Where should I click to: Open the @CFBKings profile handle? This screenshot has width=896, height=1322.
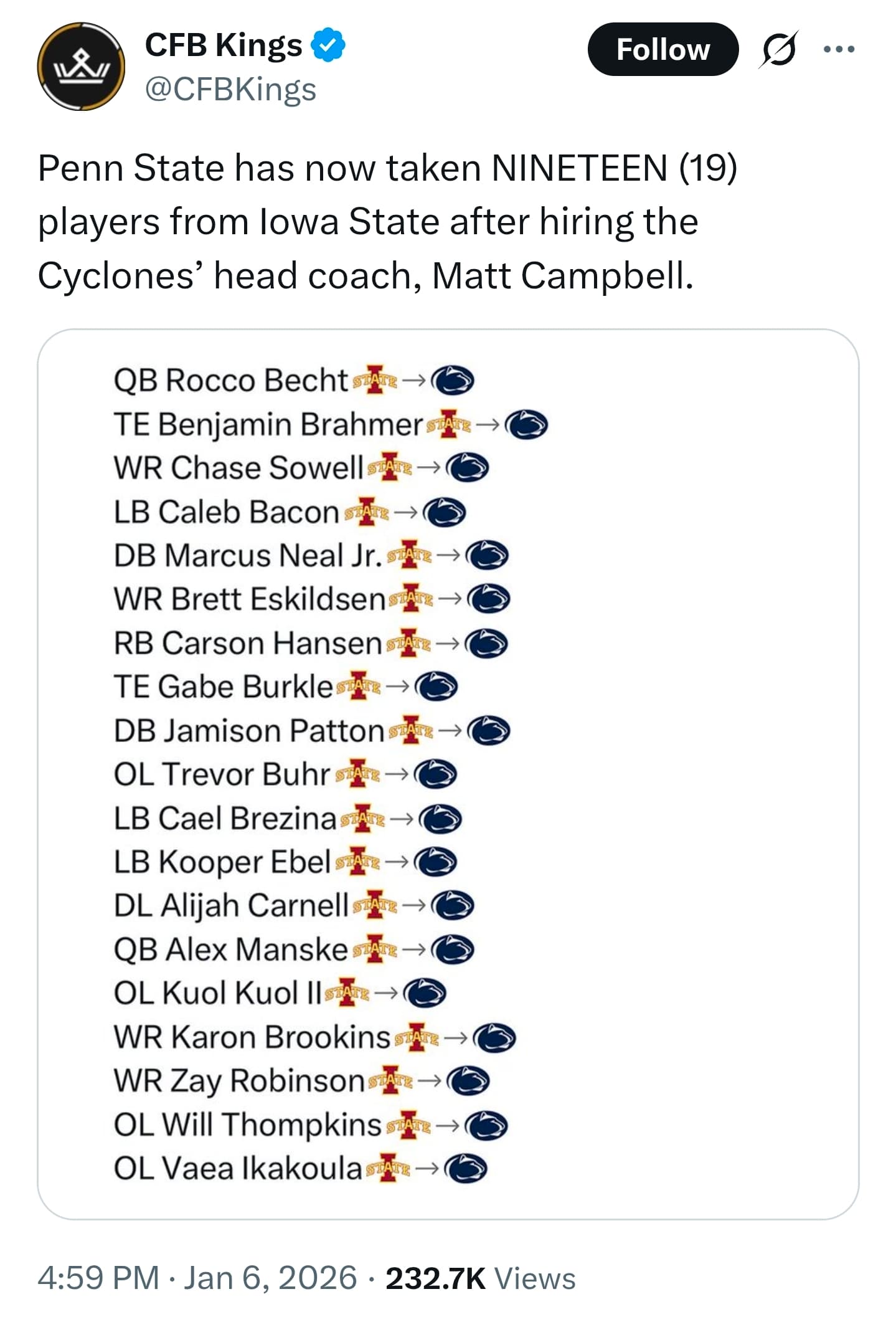pos(230,90)
